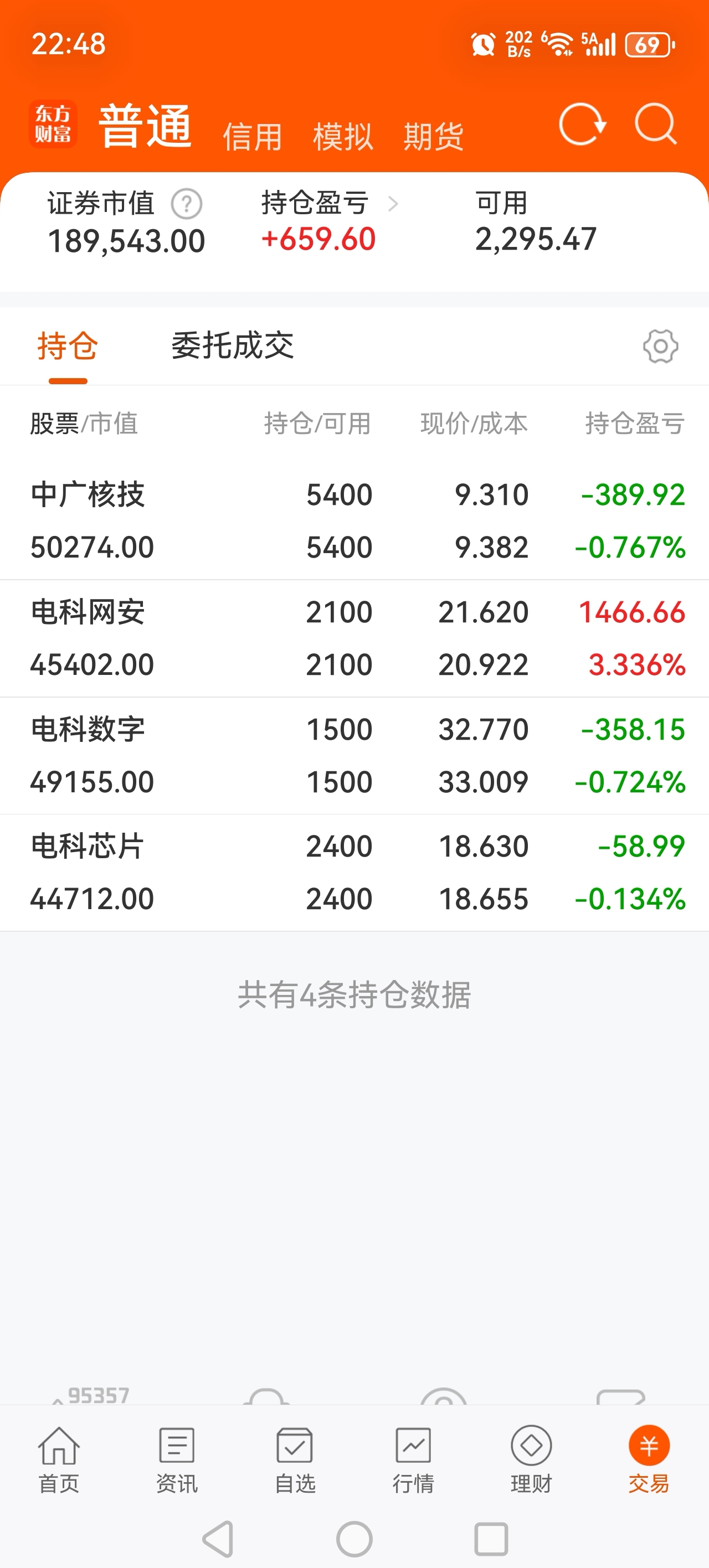This screenshot has width=709, height=1568.
Task: Switch to the 委托成交 tab
Action: [x=233, y=345]
